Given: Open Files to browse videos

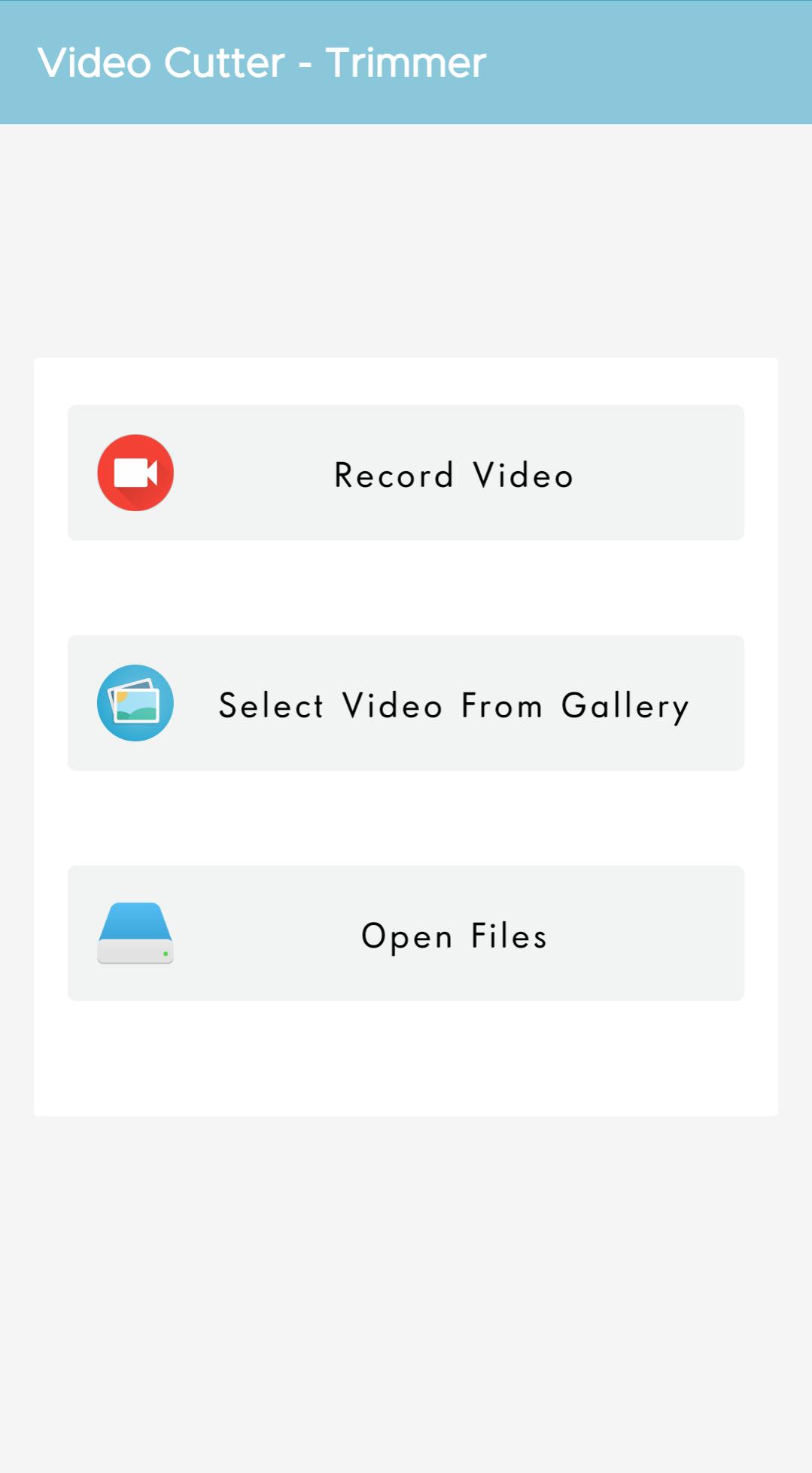Looking at the screenshot, I should pos(406,934).
